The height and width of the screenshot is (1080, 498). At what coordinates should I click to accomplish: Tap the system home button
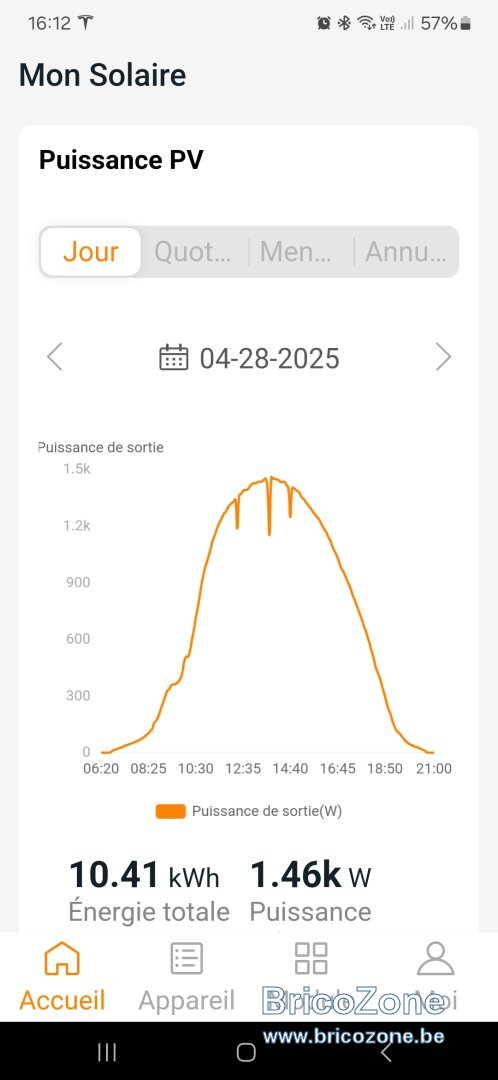click(x=247, y=1052)
